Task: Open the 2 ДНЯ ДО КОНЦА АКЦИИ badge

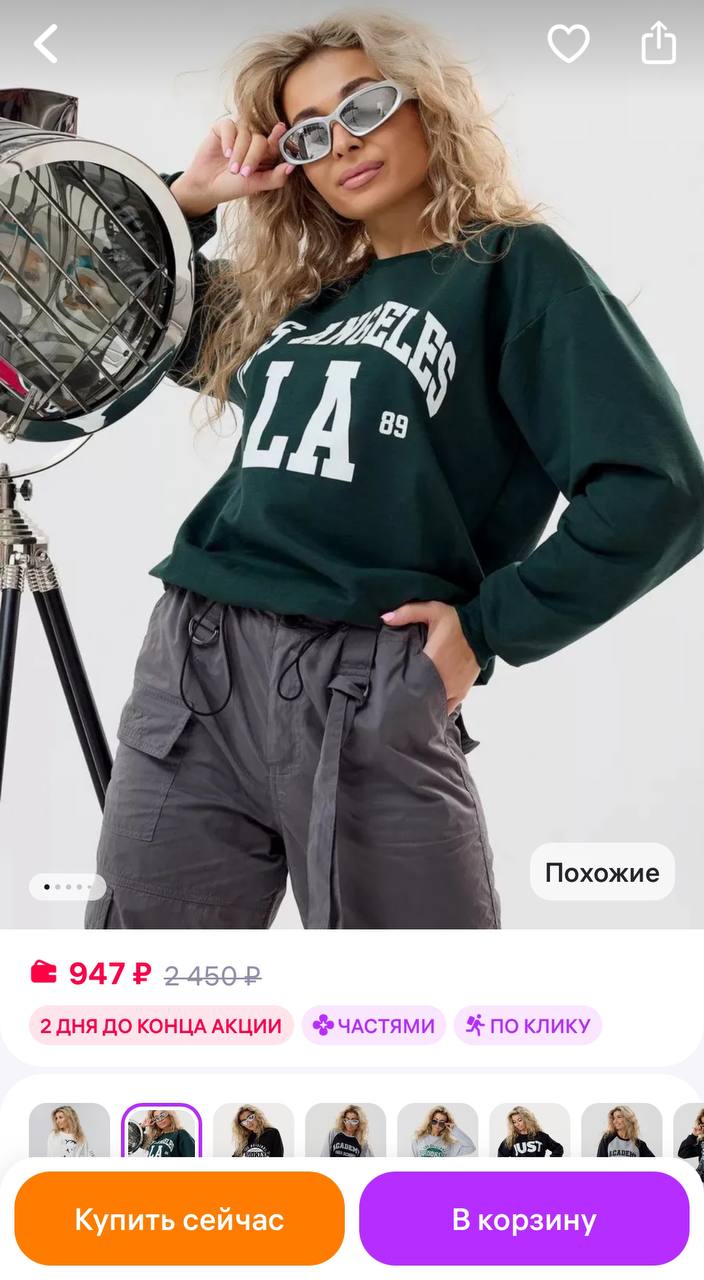Action: click(161, 1025)
